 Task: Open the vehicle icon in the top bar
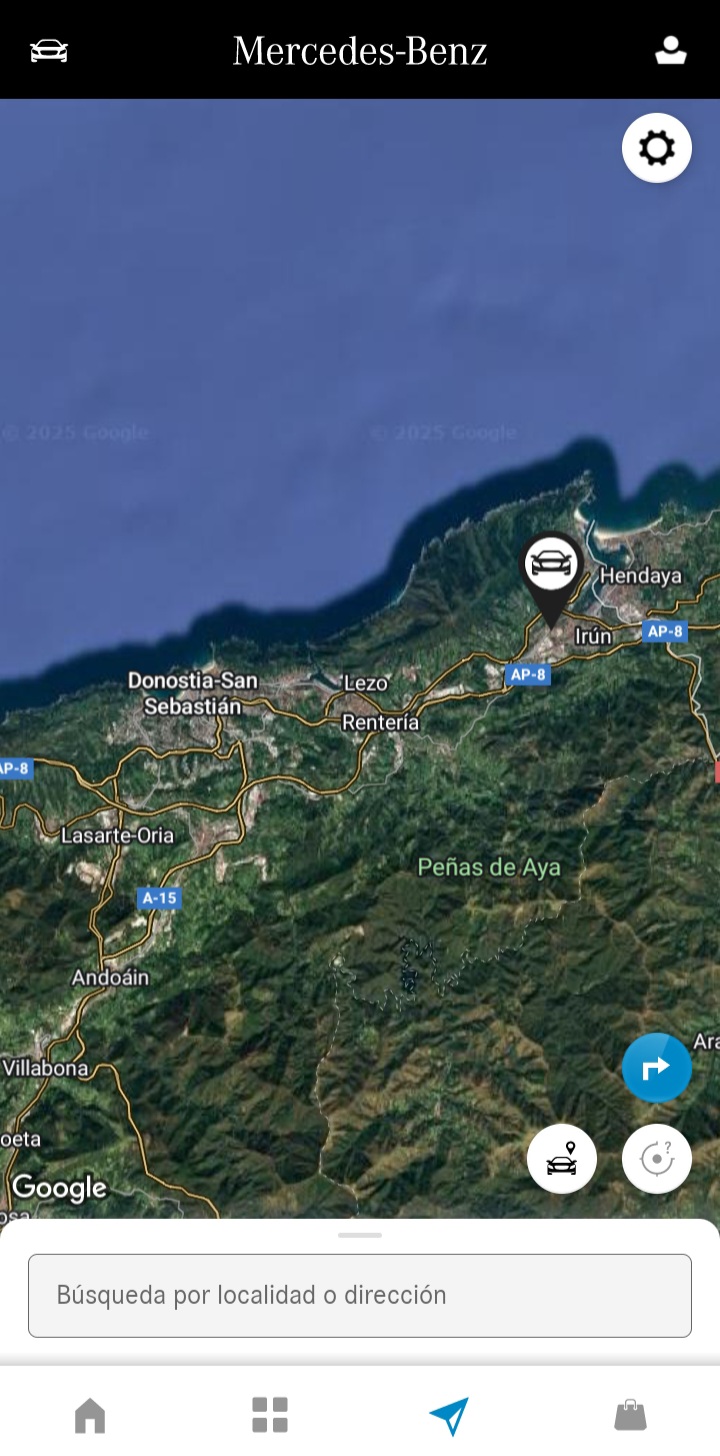tap(49, 50)
